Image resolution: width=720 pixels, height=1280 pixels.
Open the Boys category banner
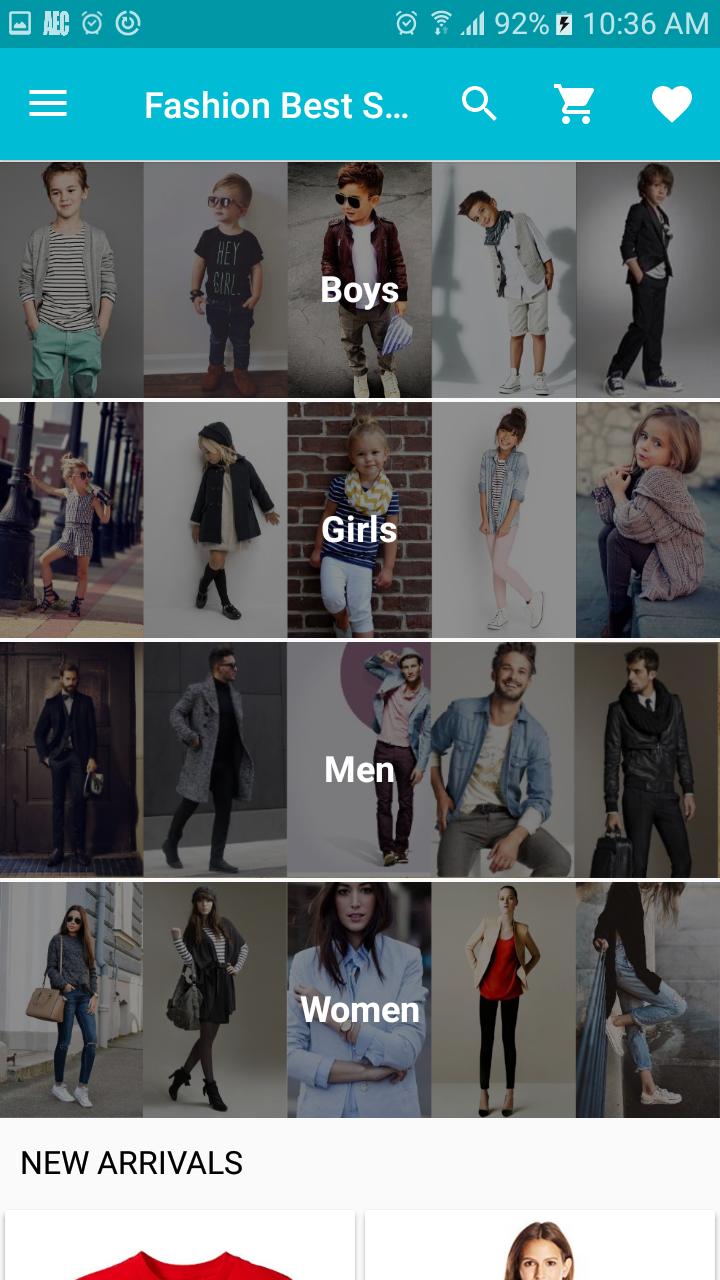click(360, 280)
